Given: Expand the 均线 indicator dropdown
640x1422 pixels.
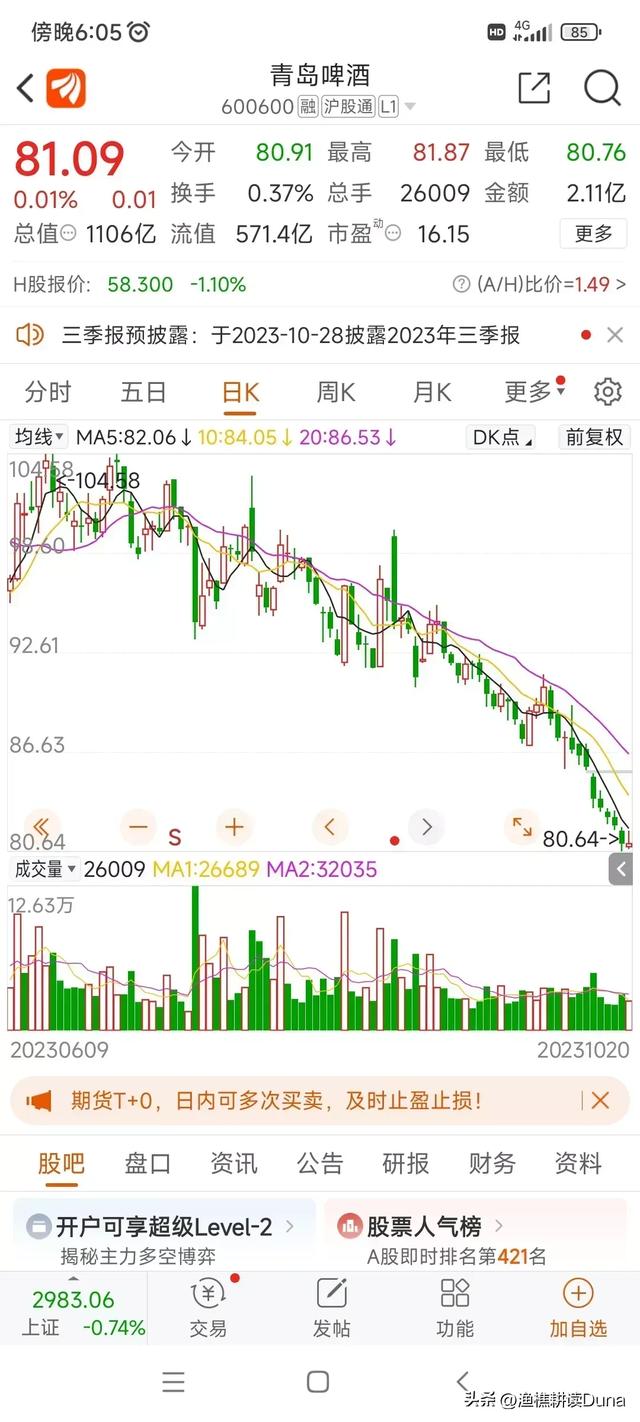Looking at the screenshot, I should tap(39, 437).
